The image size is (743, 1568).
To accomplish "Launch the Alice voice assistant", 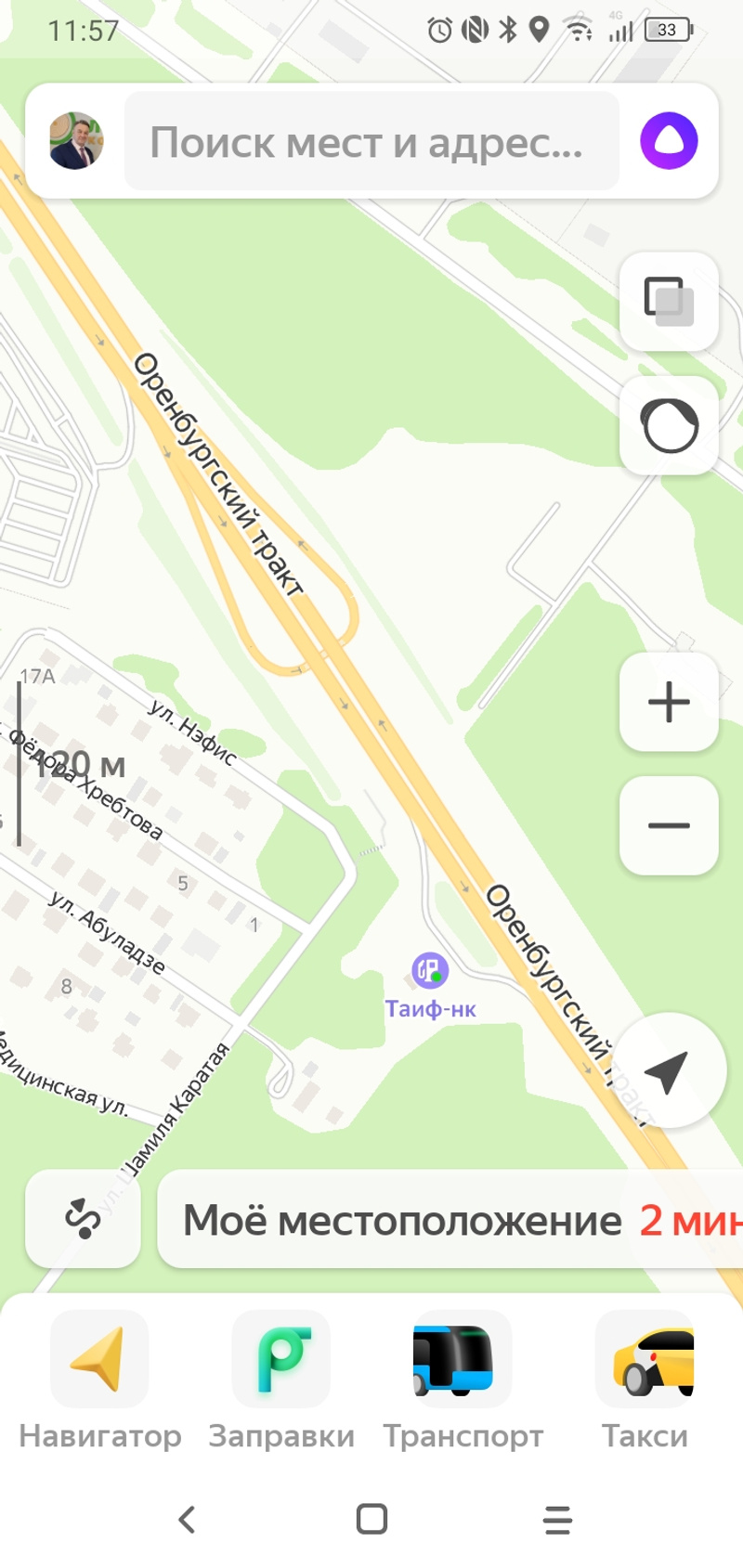I will [x=669, y=141].
